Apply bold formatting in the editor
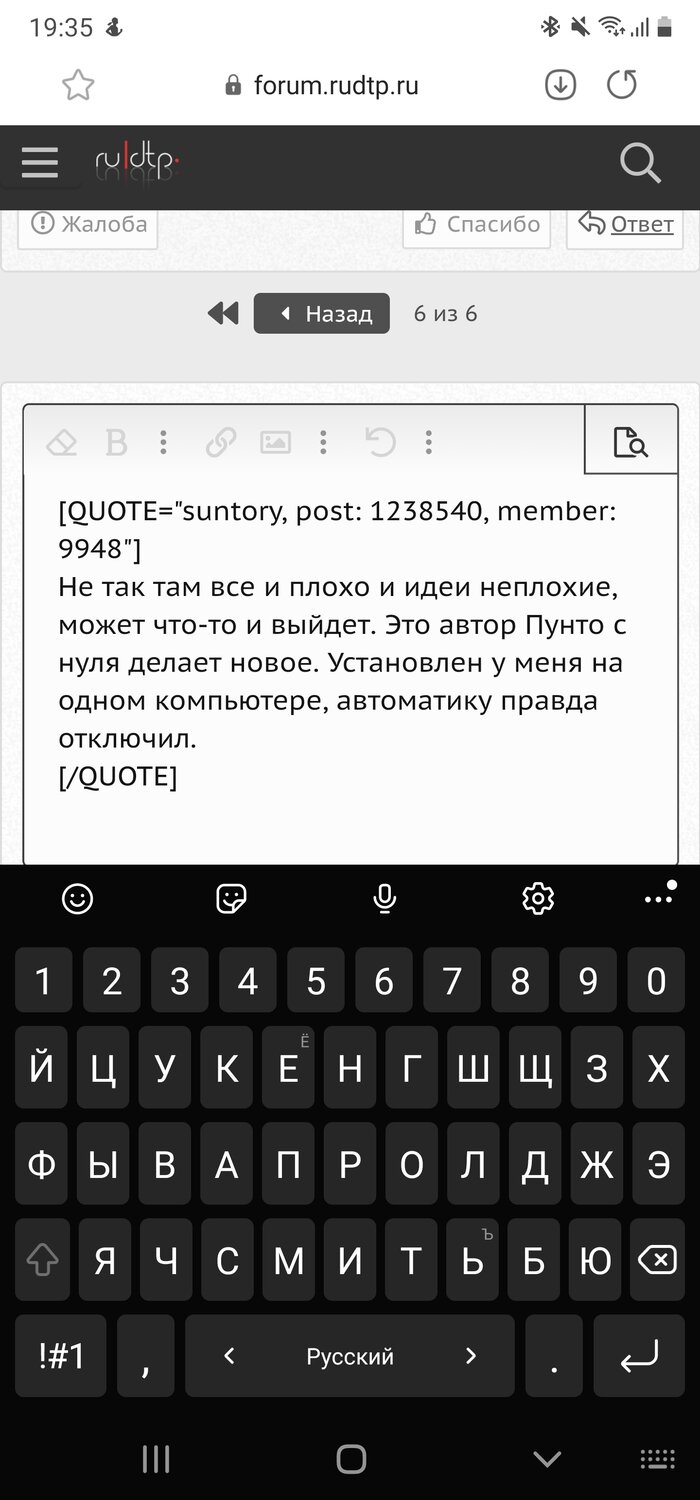 117,442
